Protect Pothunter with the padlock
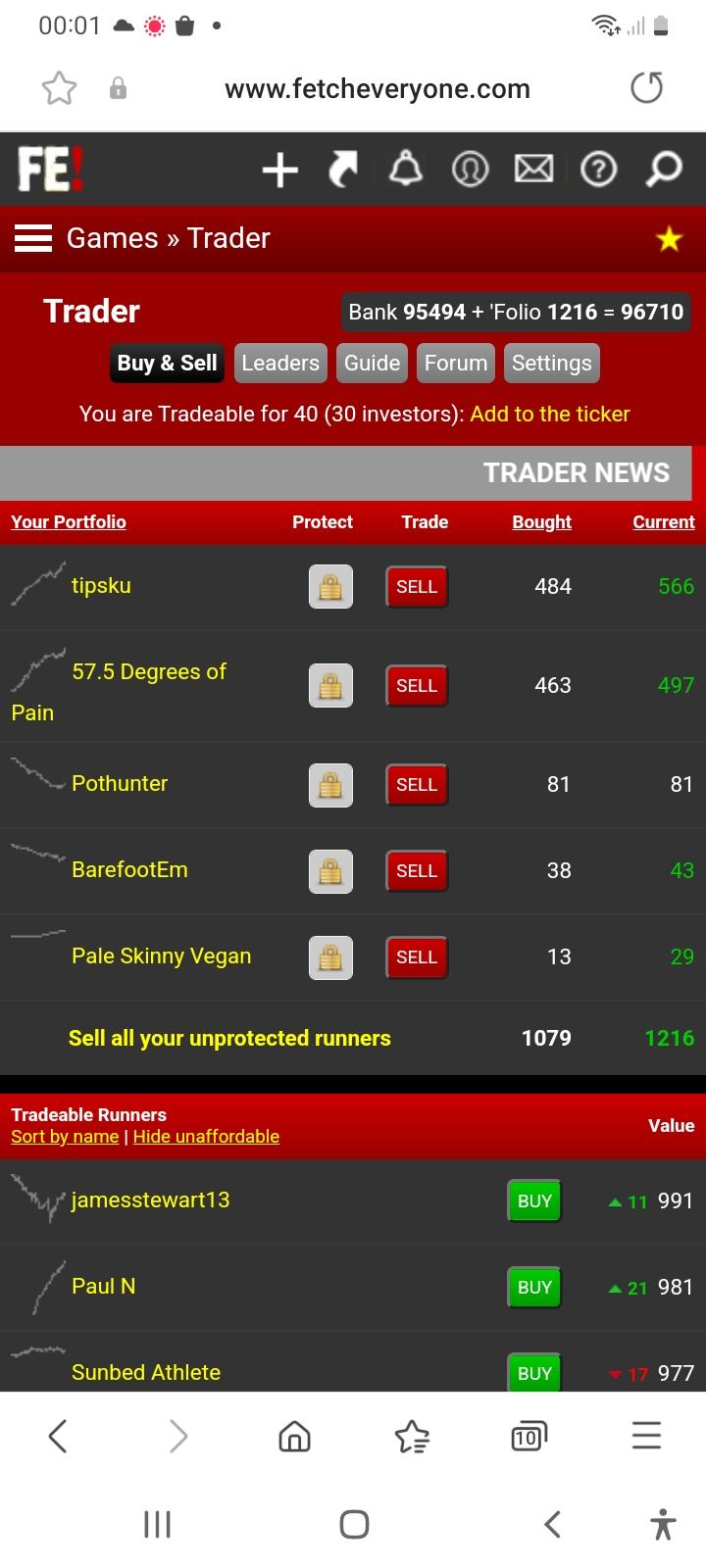The width and height of the screenshot is (706, 1568). (330, 785)
